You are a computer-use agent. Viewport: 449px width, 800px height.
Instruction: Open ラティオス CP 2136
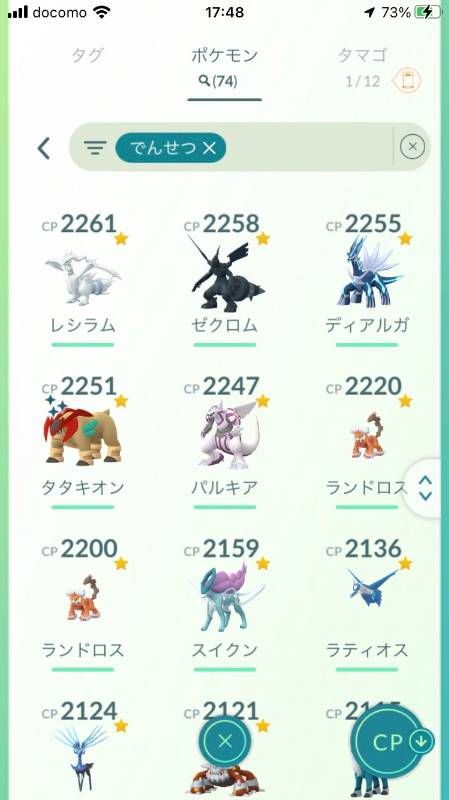coord(367,604)
